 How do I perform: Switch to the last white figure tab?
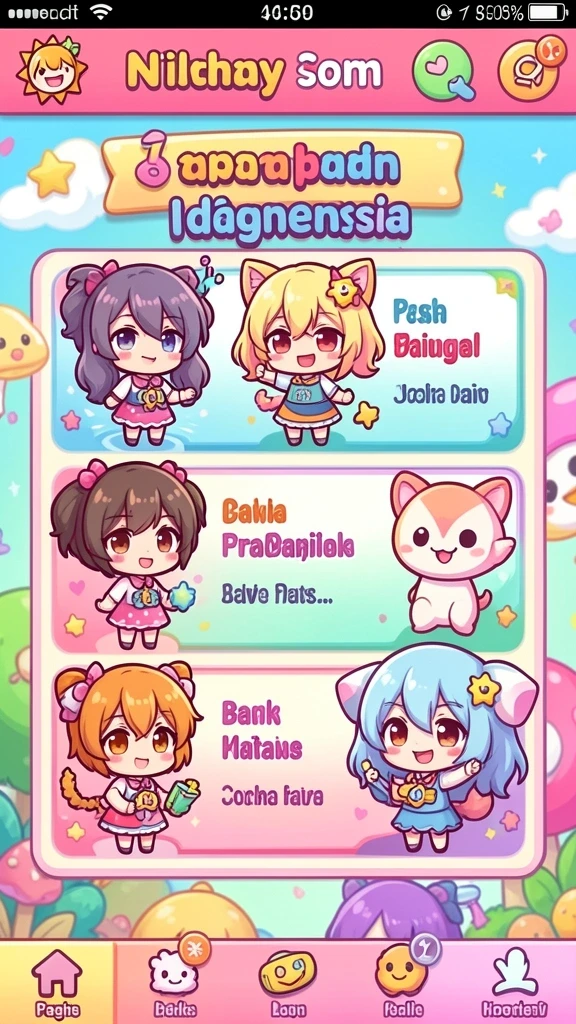pyautogui.click(x=515, y=982)
